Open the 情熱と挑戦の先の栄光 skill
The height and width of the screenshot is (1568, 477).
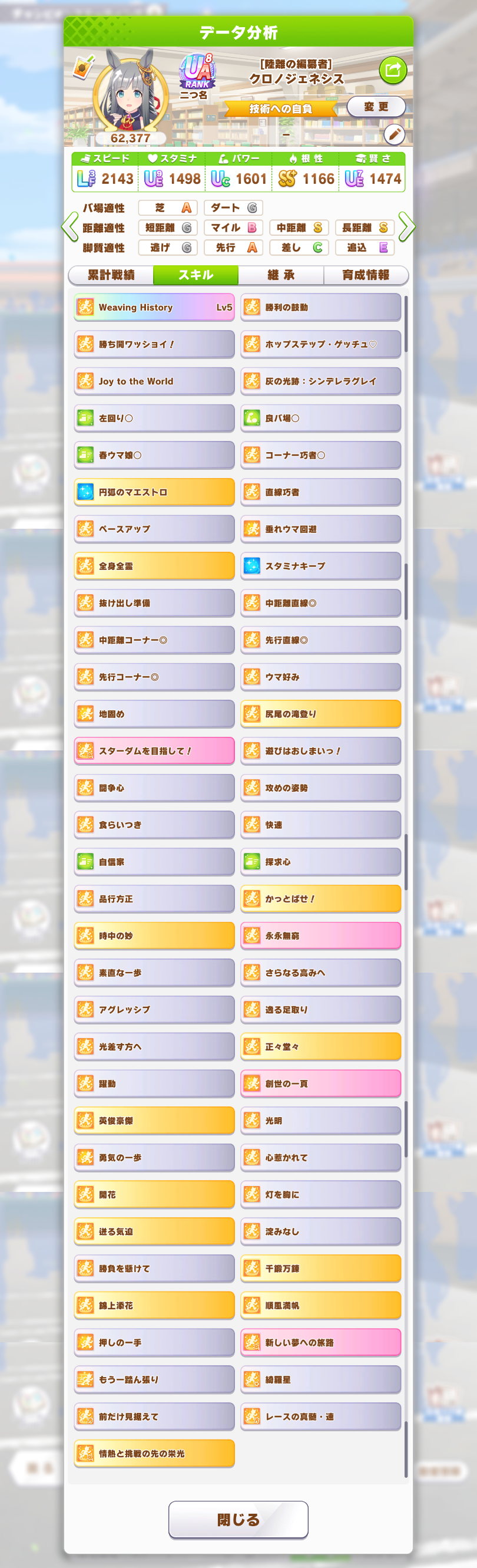tap(154, 1453)
